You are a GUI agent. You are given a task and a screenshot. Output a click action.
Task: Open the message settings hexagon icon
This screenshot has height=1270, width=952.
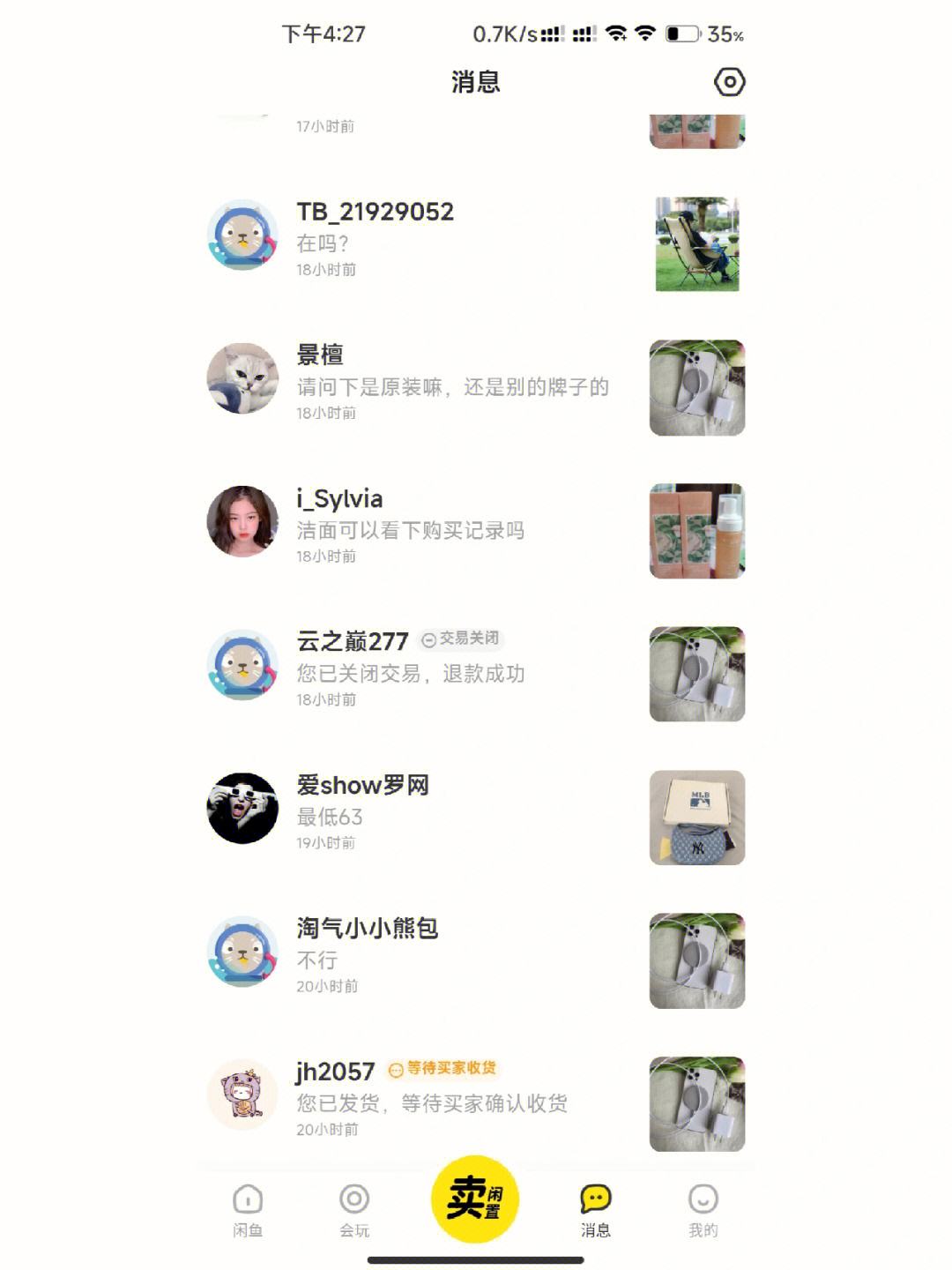point(729,82)
